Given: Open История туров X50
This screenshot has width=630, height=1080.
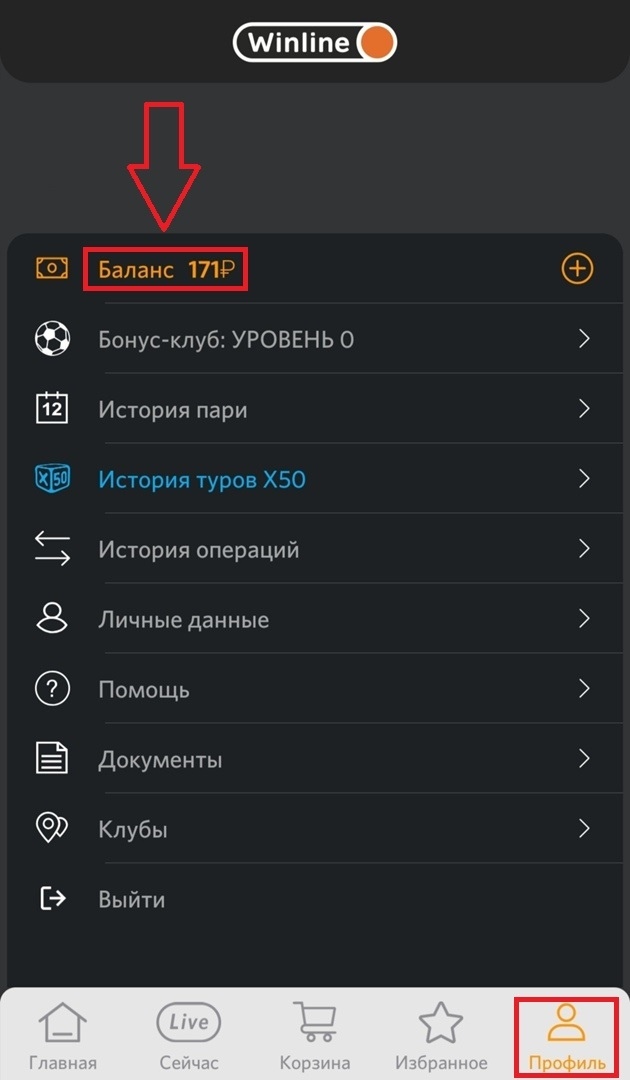Looking at the screenshot, I should point(201,480).
